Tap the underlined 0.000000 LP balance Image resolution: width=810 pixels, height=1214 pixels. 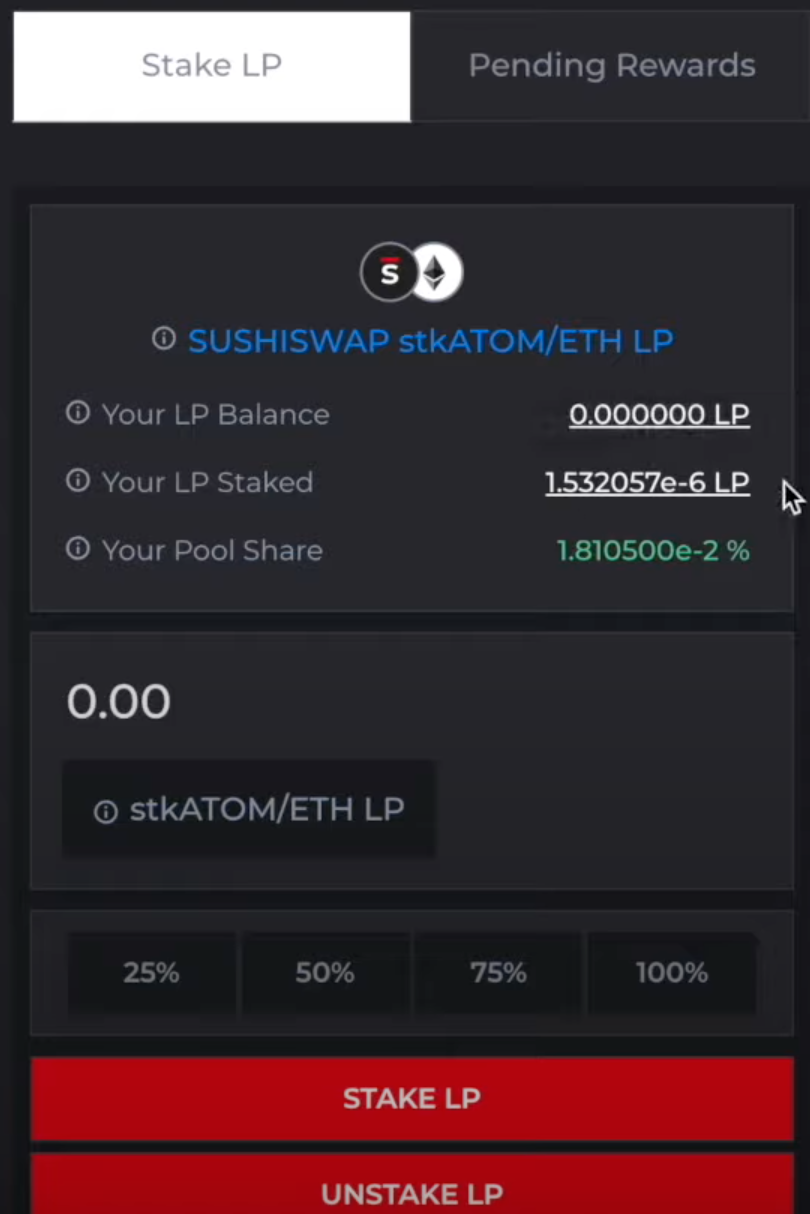(659, 414)
